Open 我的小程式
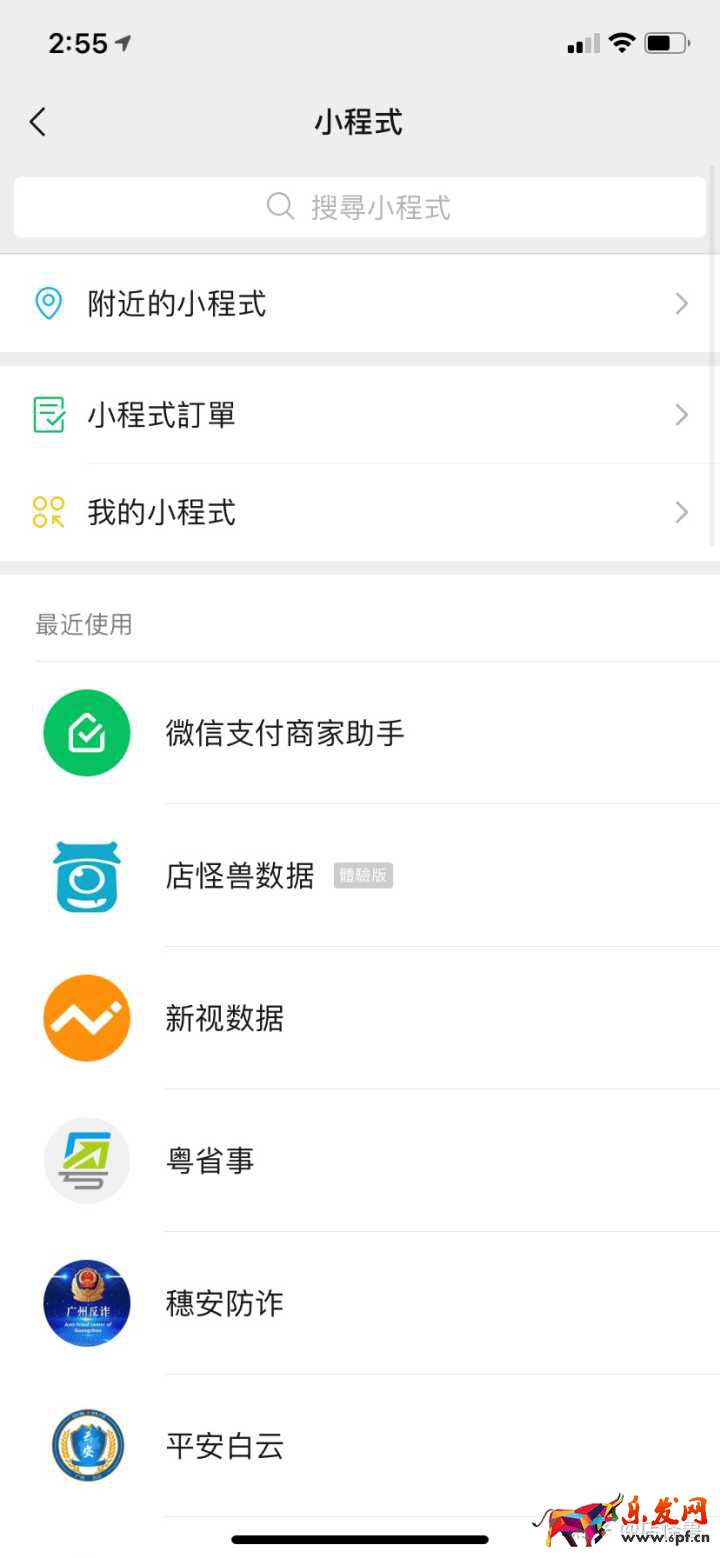This screenshot has height=1558, width=720. coord(360,512)
